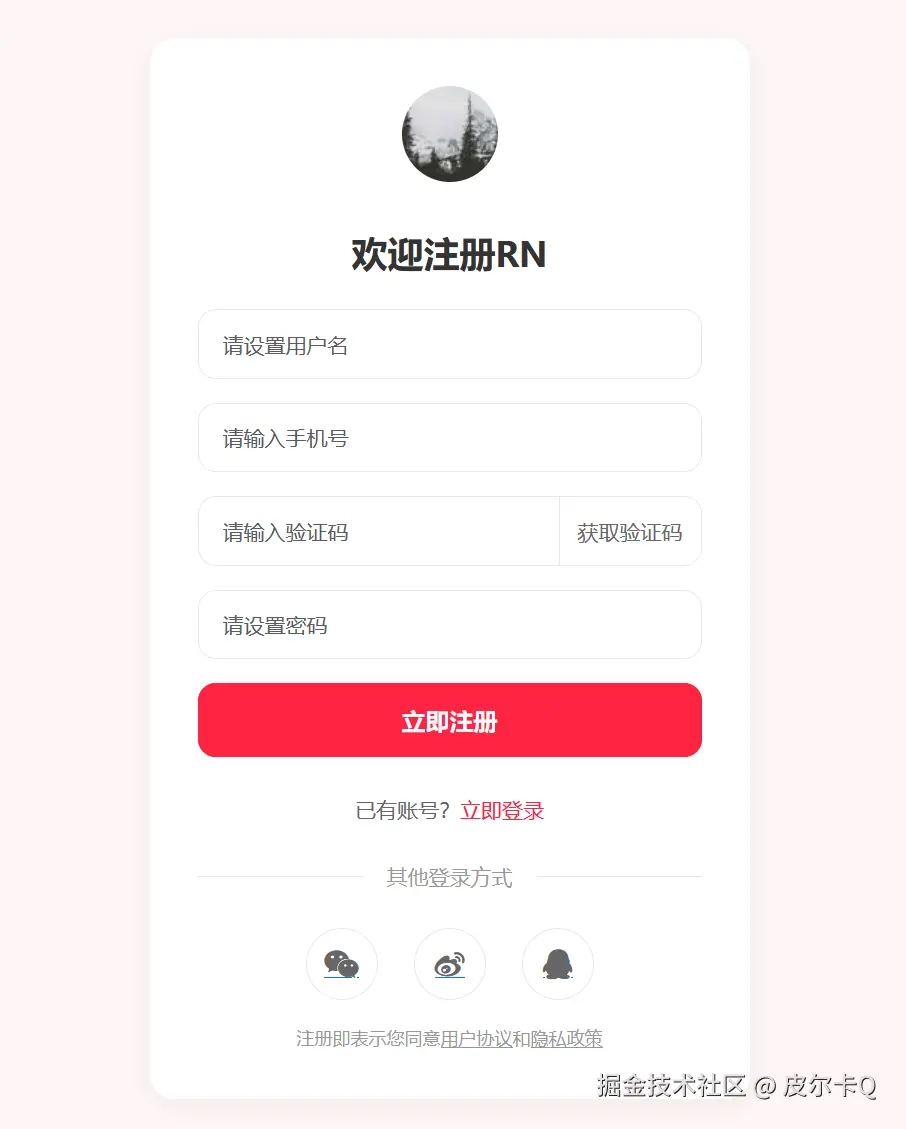Tap the 请设置密码 password field

(449, 625)
